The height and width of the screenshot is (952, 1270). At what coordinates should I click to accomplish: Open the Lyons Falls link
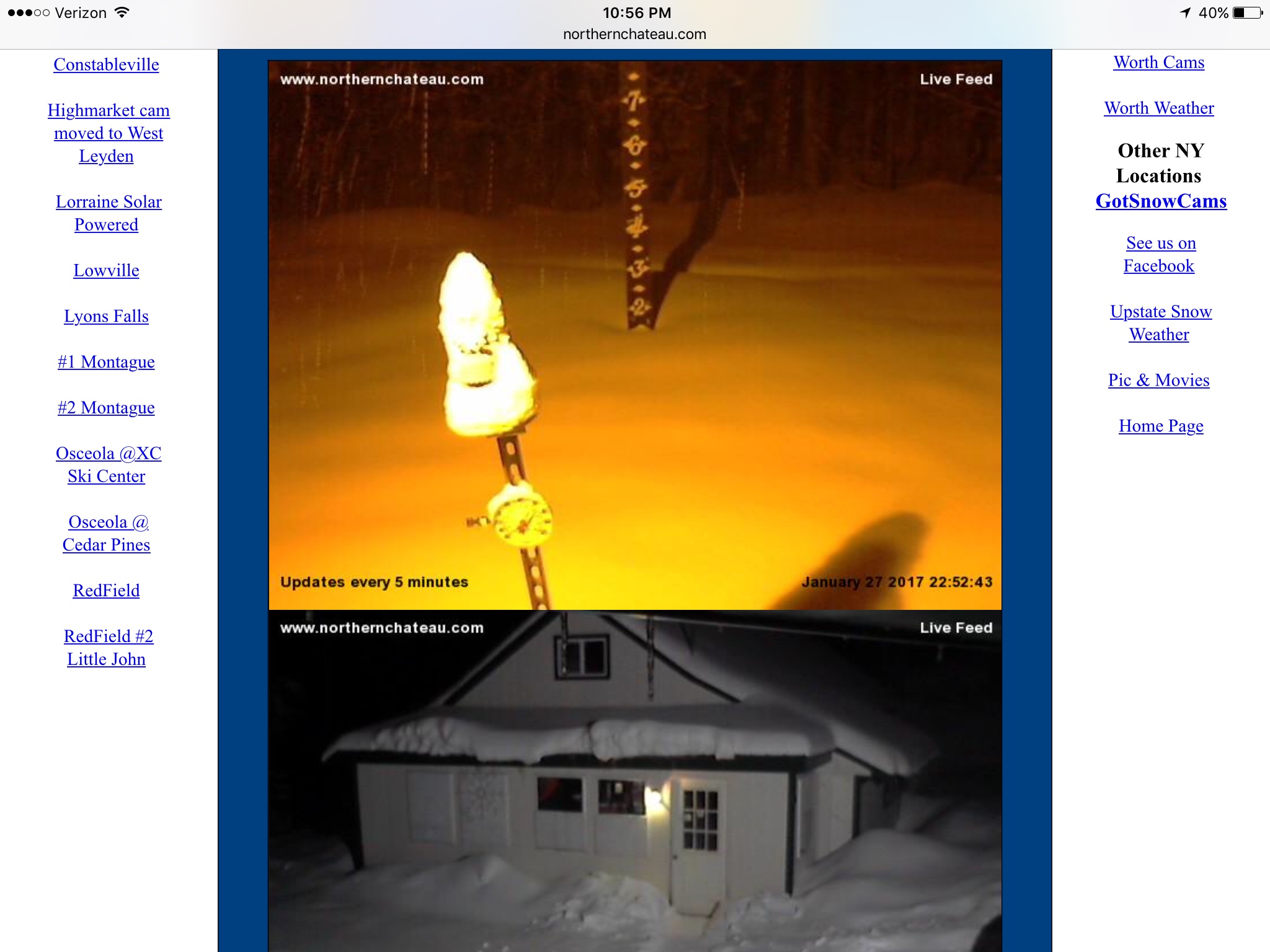pyautogui.click(x=106, y=317)
